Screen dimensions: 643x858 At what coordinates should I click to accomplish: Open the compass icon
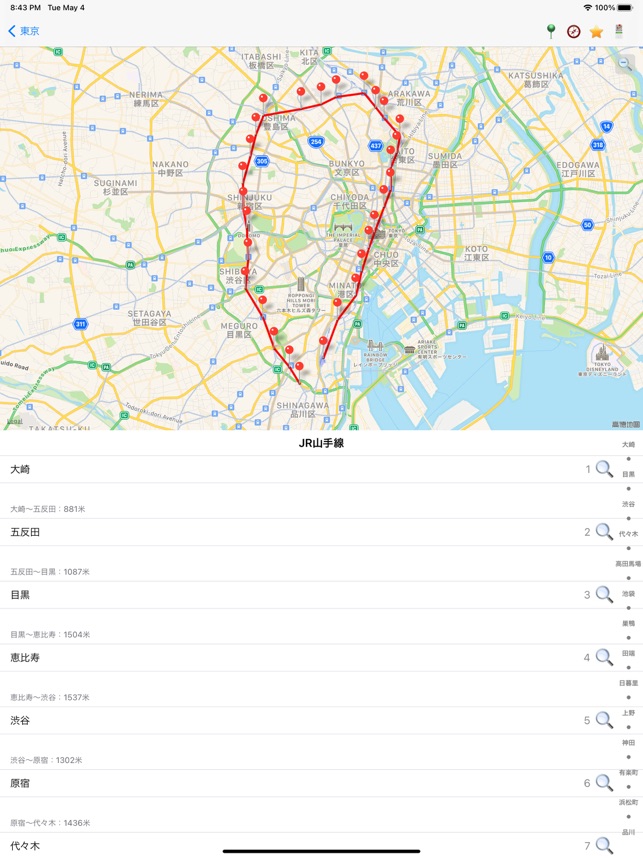(x=574, y=32)
